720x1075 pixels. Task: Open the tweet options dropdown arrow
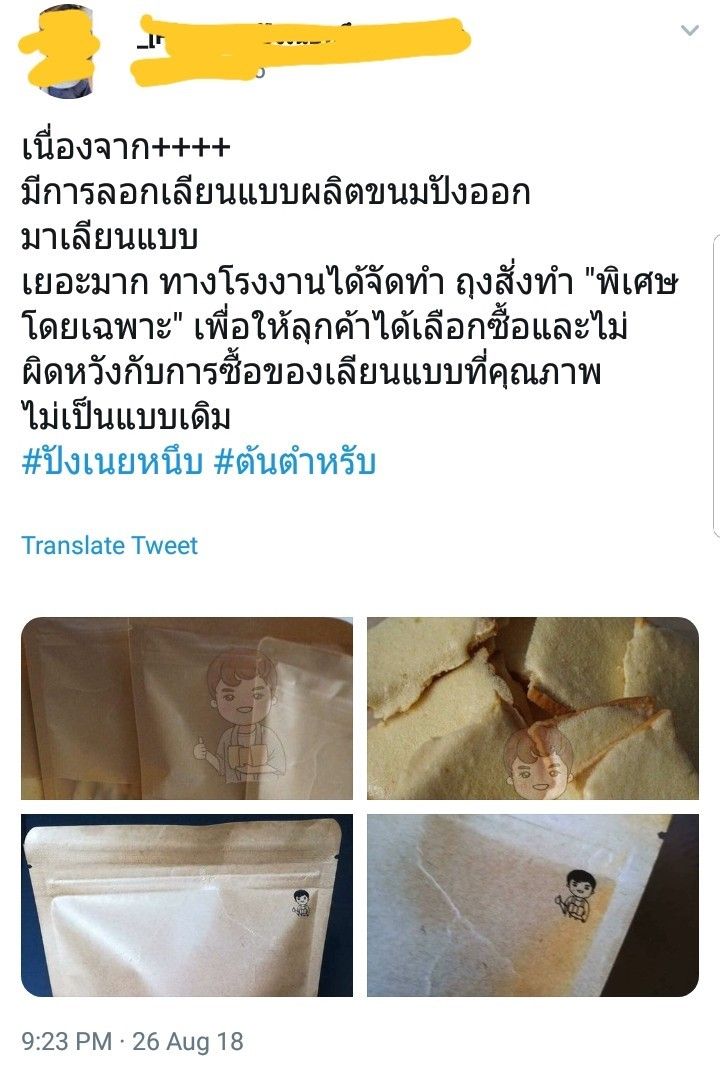[x=689, y=31]
